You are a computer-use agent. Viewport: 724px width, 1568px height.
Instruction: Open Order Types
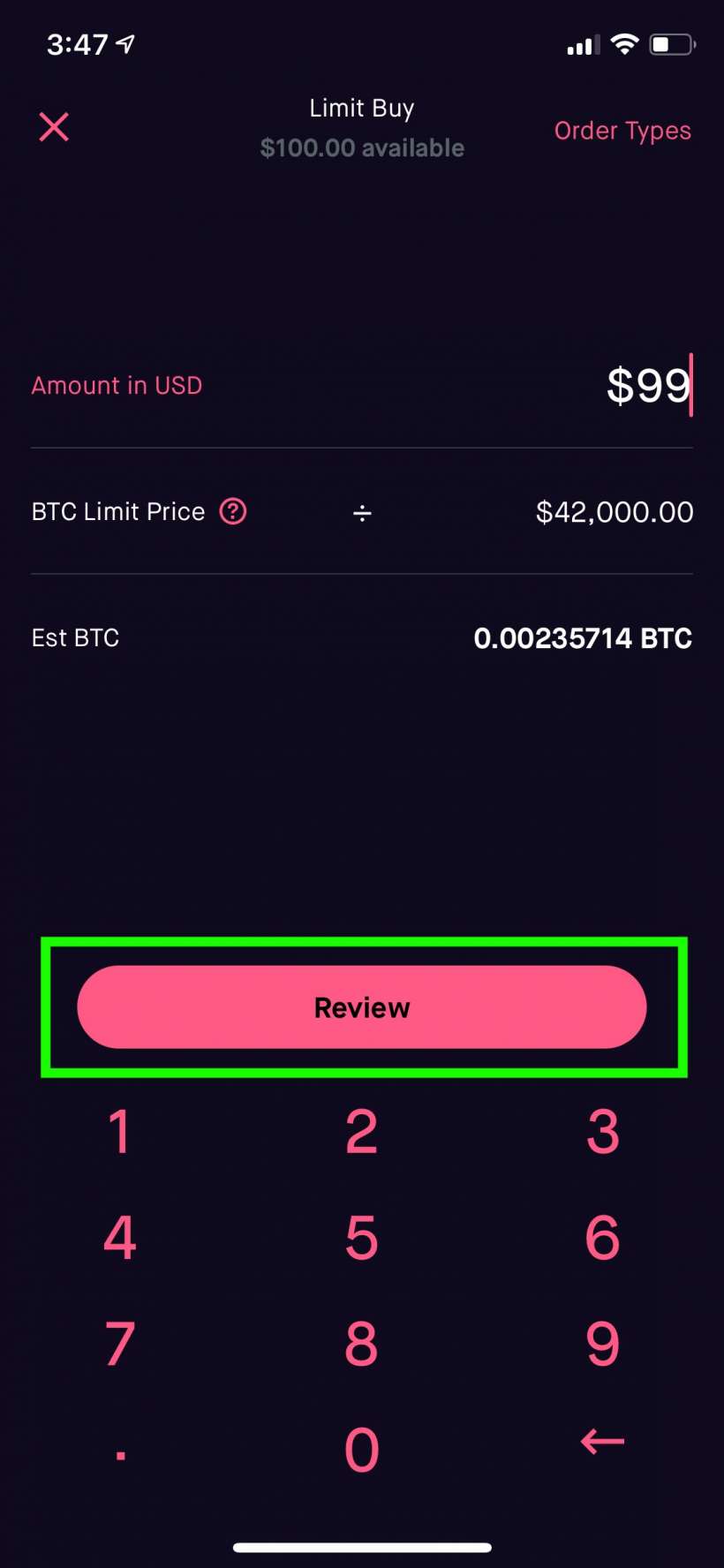(622, 131)
